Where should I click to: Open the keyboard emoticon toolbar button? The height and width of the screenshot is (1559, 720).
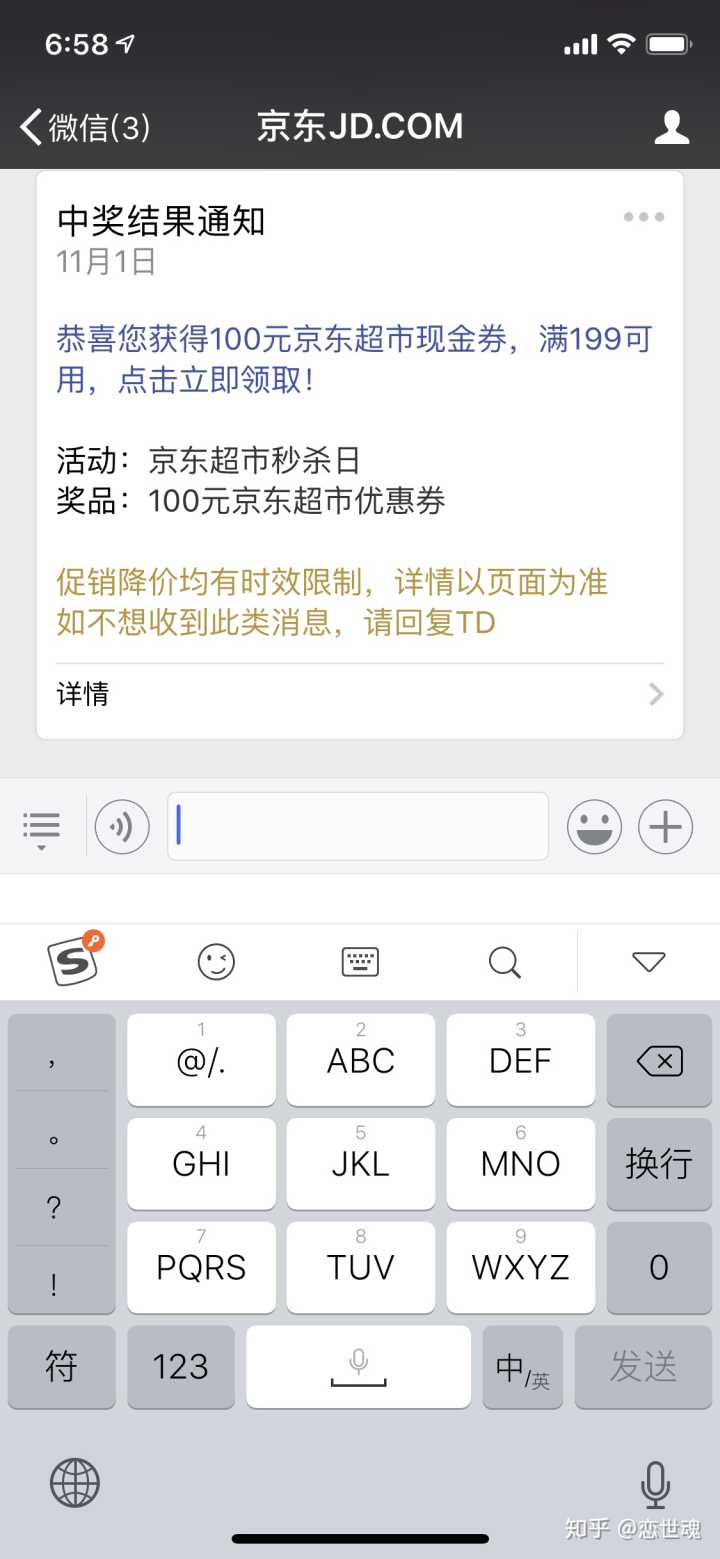[x=216, y=962]
